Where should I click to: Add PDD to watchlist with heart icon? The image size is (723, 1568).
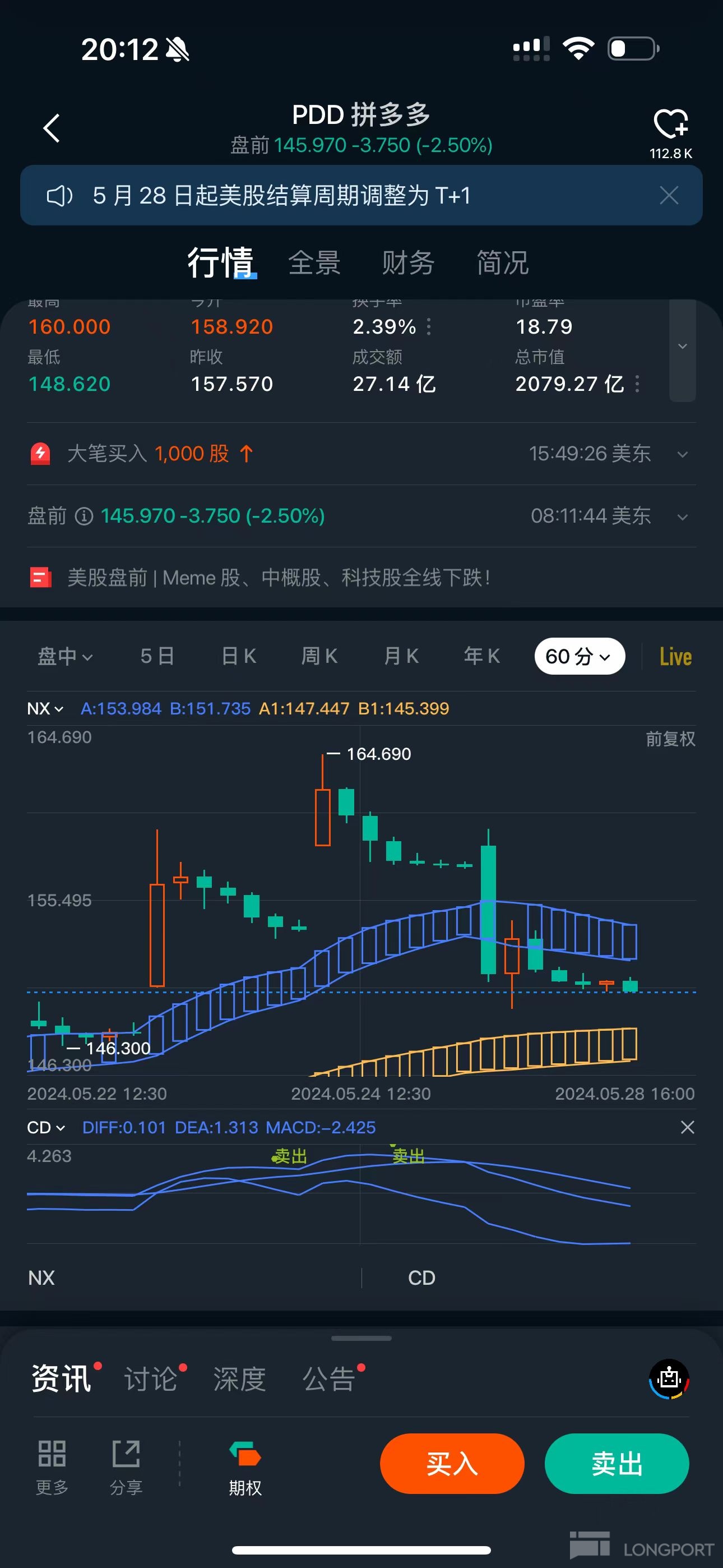pos(670,124)
